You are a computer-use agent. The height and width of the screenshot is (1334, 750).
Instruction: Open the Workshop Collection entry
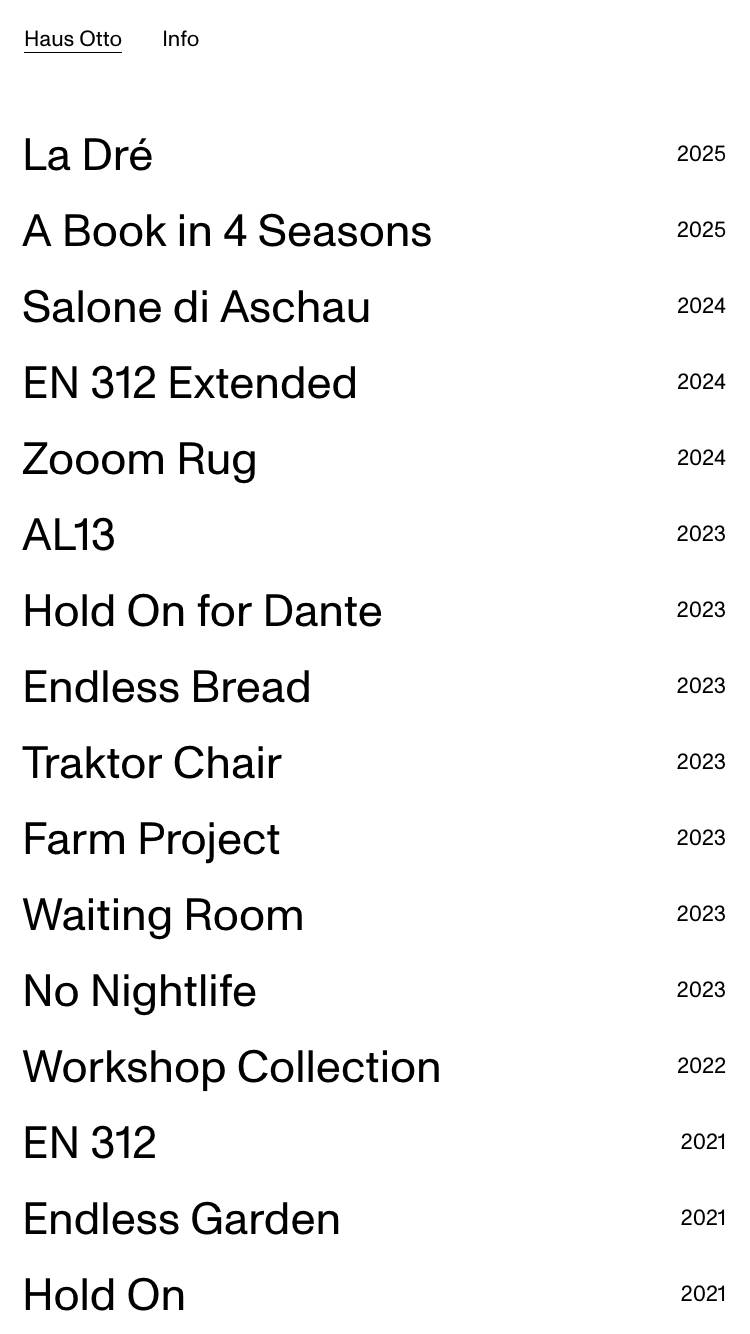point(231,1067)
